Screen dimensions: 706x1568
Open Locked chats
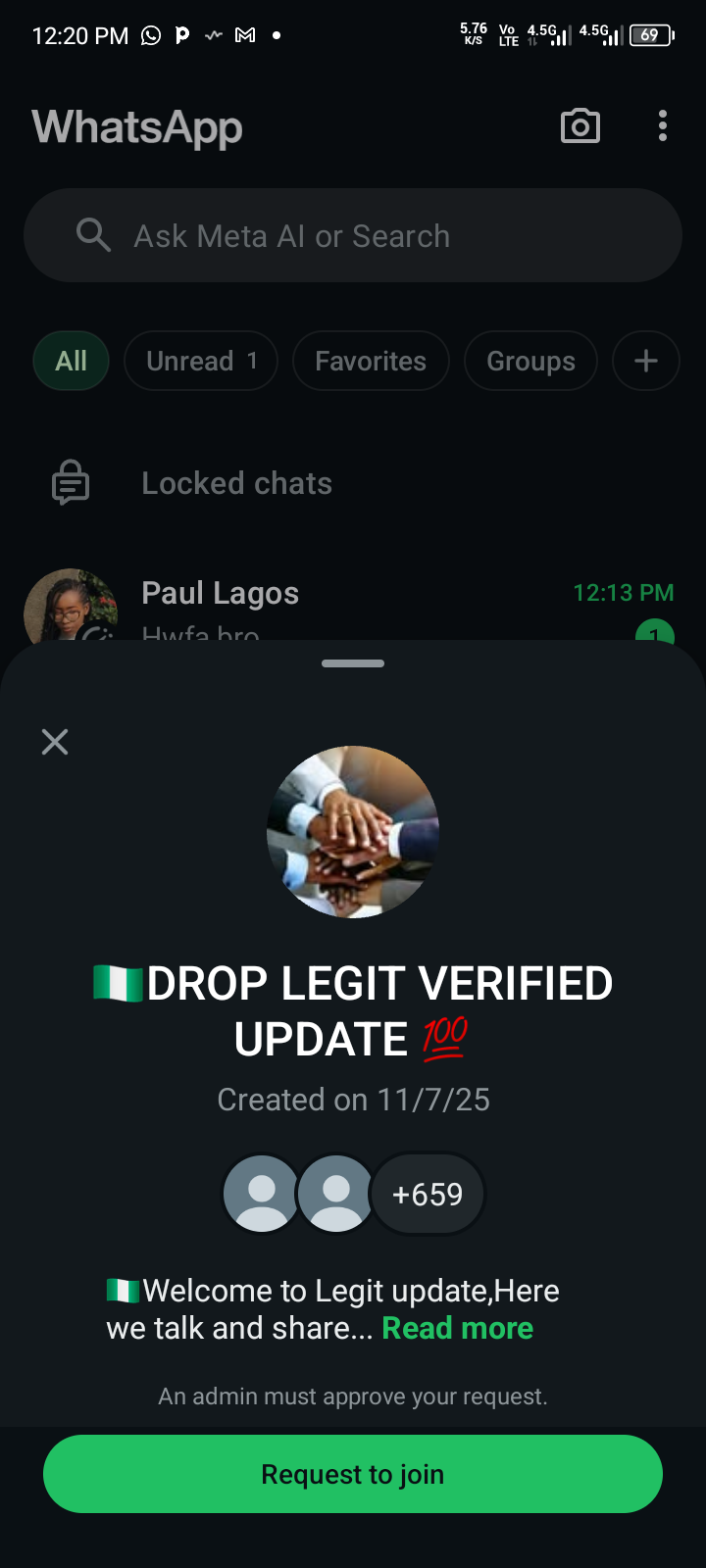point(236,483)
